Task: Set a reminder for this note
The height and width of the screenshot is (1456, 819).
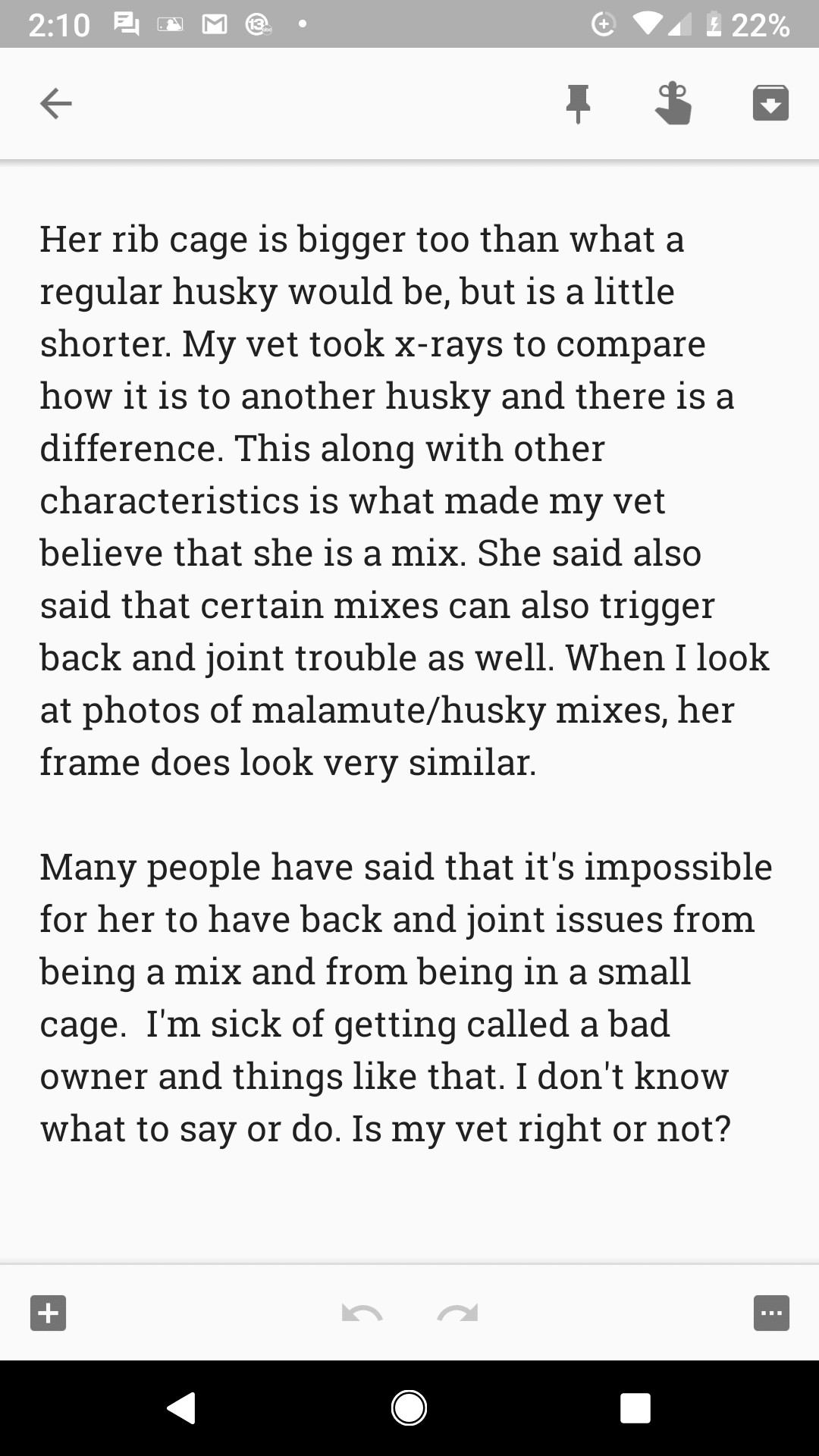Action: point(673,103)
